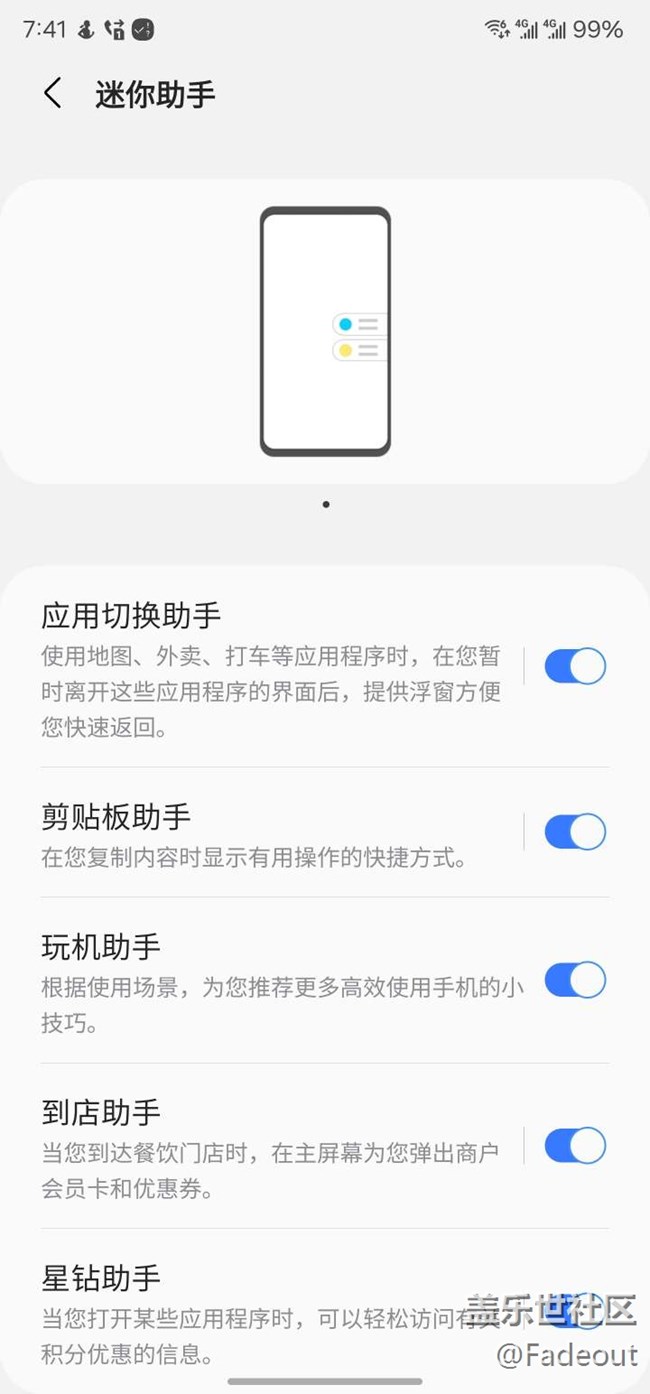This screenshot has height=1394, width=650.
Task: Open 星钻助手 settings row
Action: (250, 1312)
